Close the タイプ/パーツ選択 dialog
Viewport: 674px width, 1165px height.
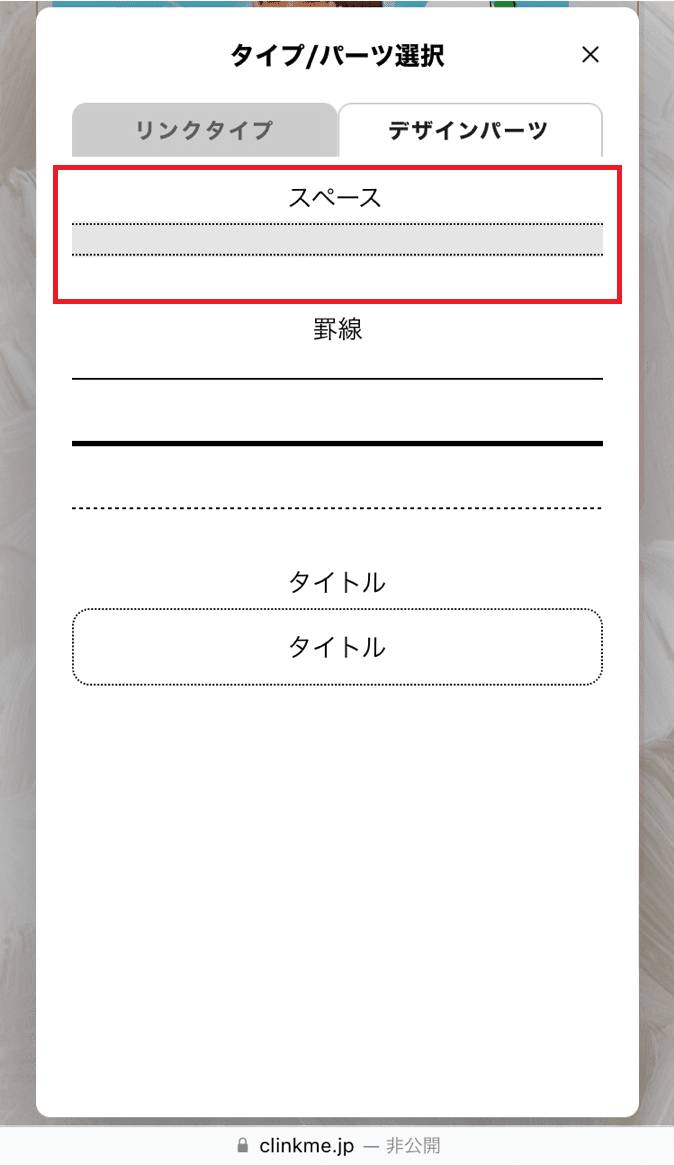point(590,55)
